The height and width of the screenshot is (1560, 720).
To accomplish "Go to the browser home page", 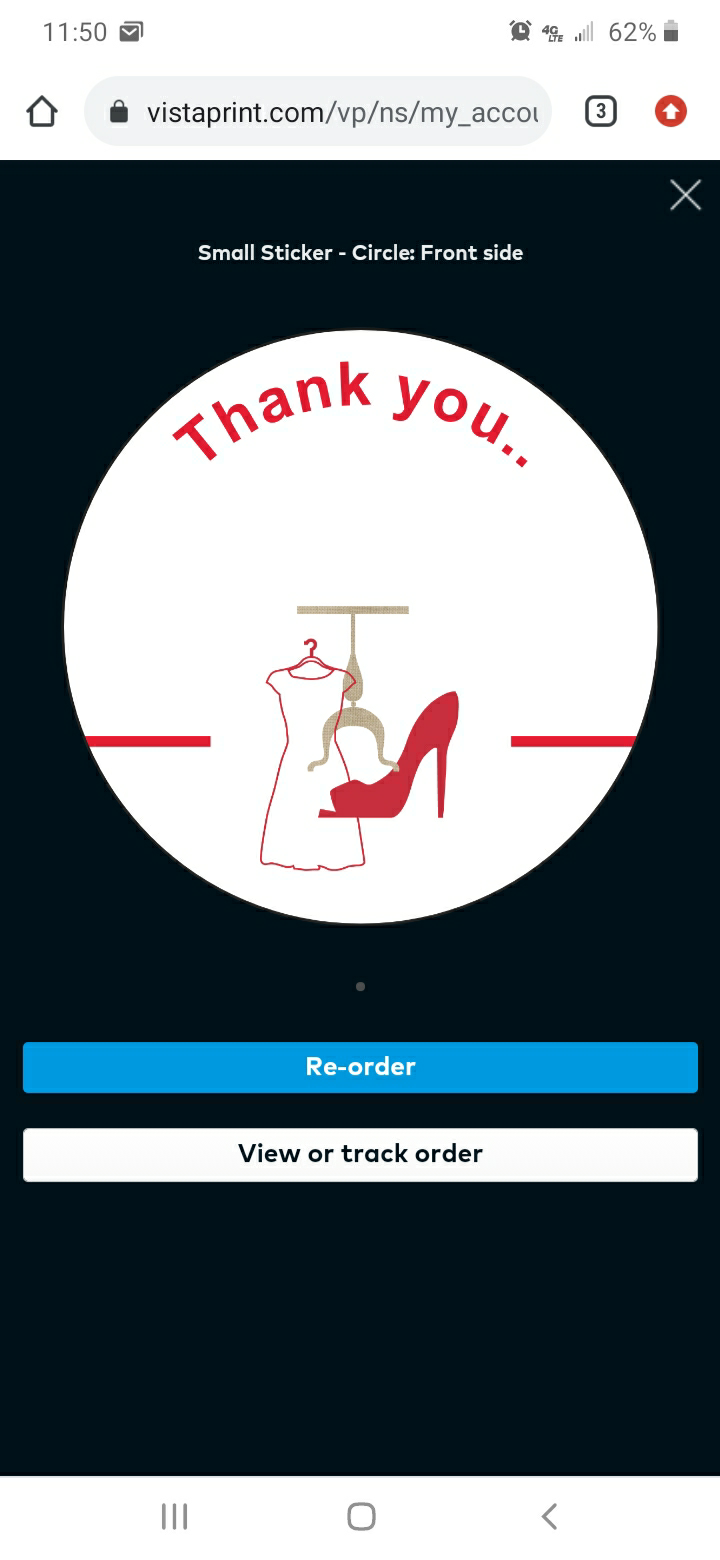I will (x=42, y=112).
